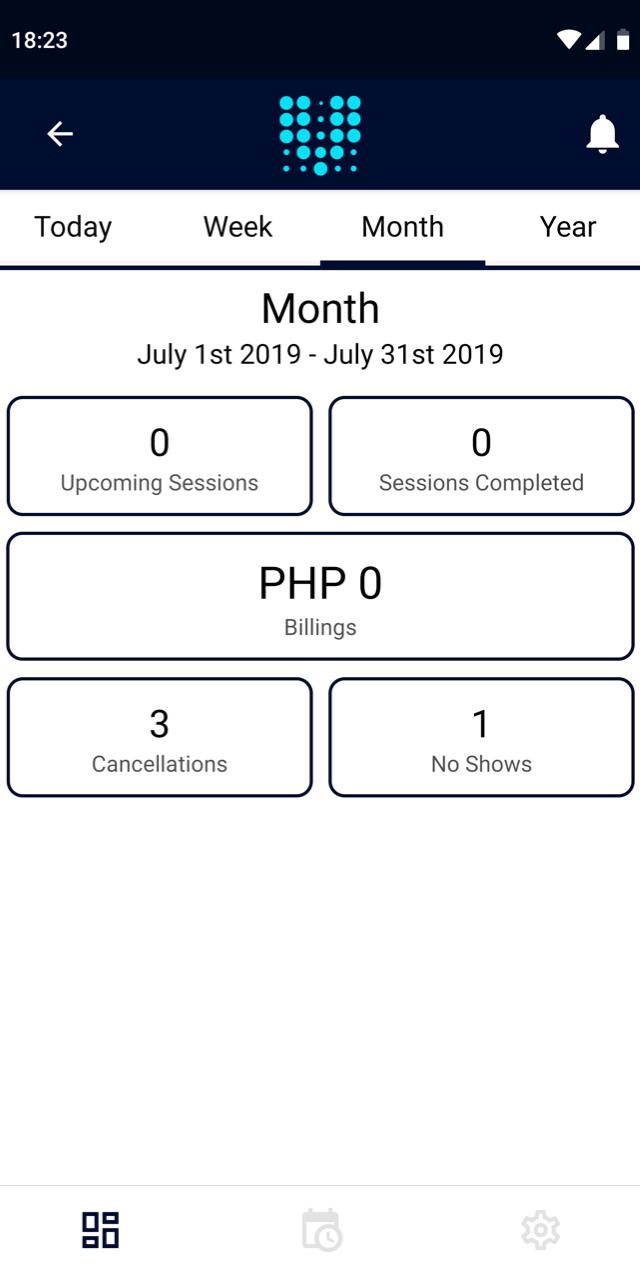Open the No Shows card
The height and width of the screenshot is (1280, 640).
481,737
